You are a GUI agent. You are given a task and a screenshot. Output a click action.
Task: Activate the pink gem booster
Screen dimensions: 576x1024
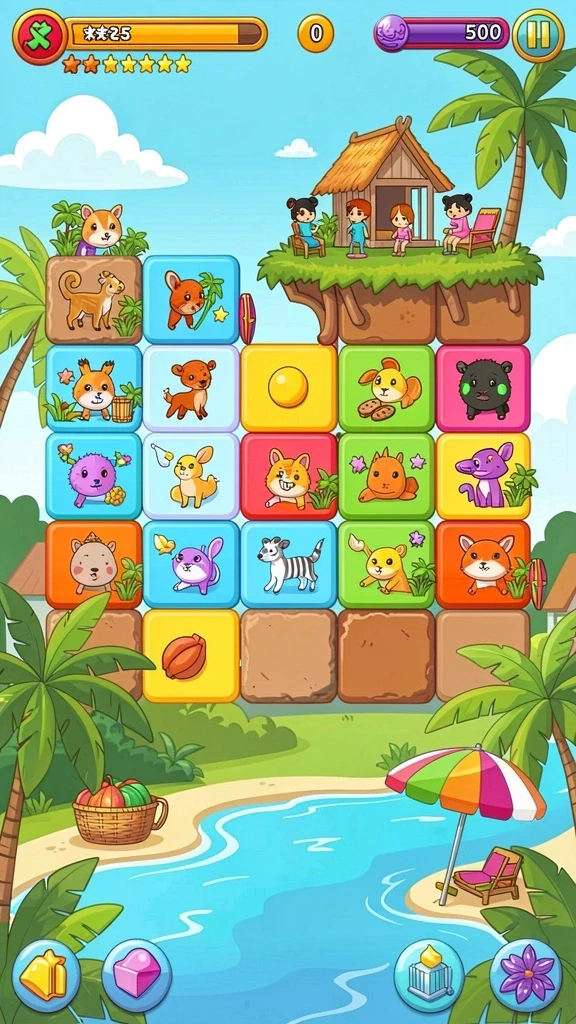137,975
